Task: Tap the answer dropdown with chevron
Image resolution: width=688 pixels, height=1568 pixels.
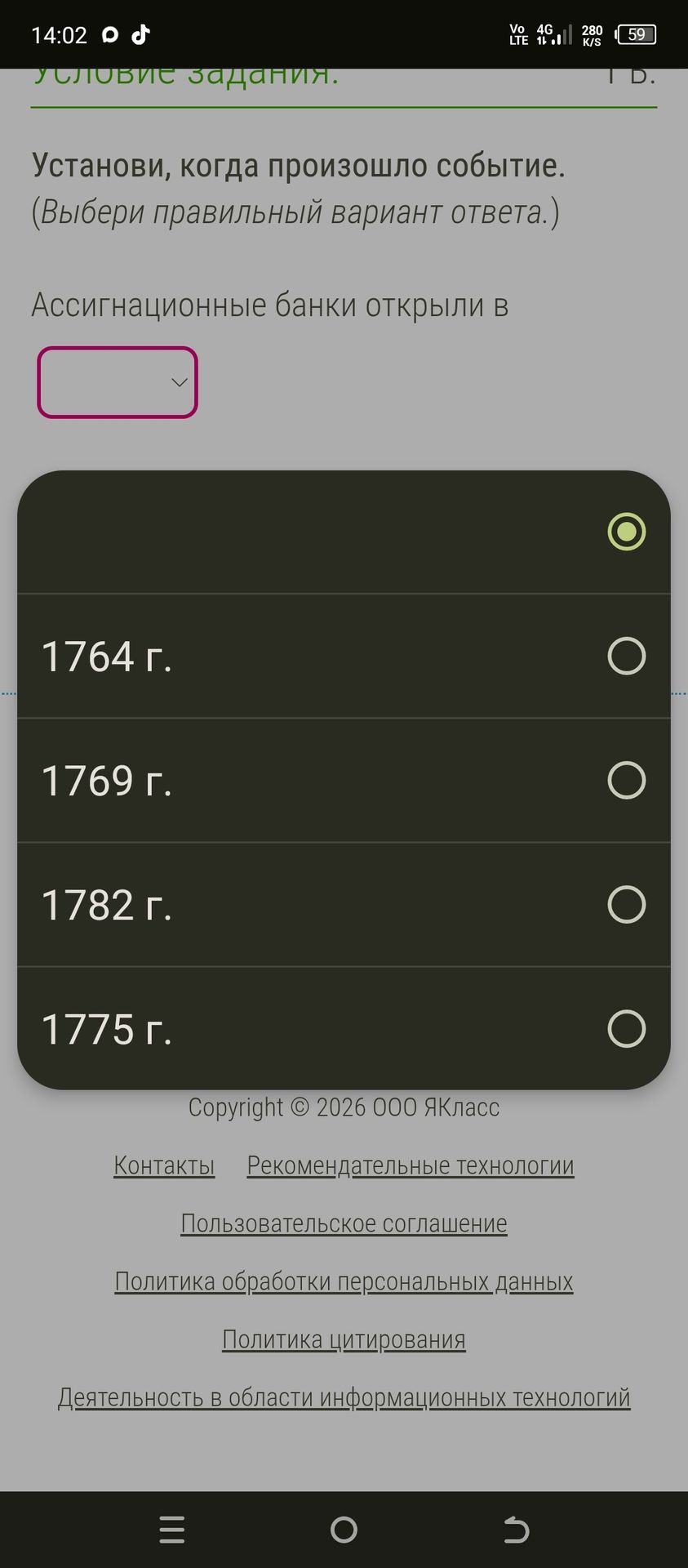Action: (118, 382)
